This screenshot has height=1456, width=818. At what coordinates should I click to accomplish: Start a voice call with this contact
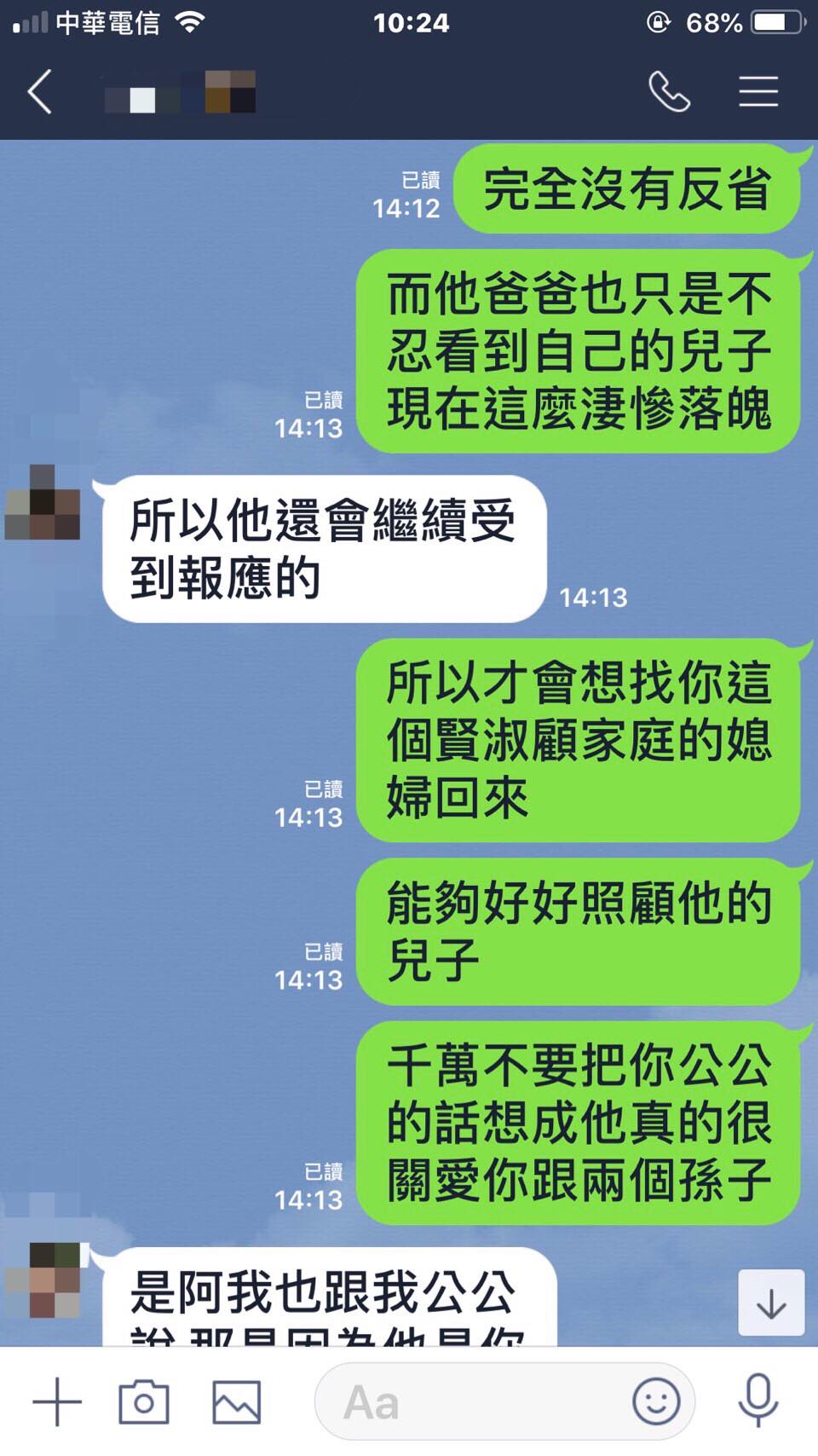click(x=669, y=91)
